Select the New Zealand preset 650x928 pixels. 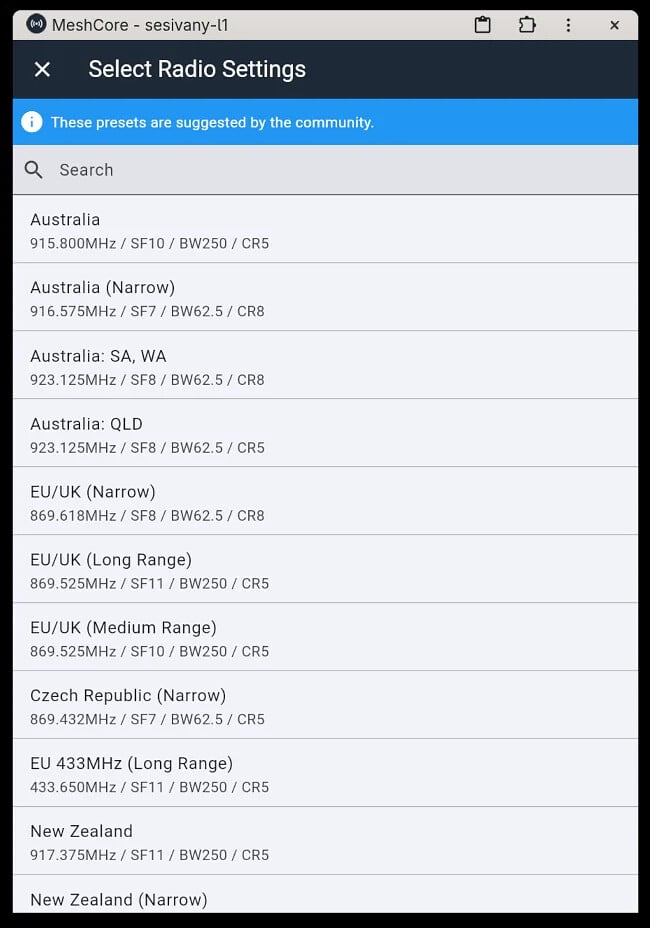(325, 842)
